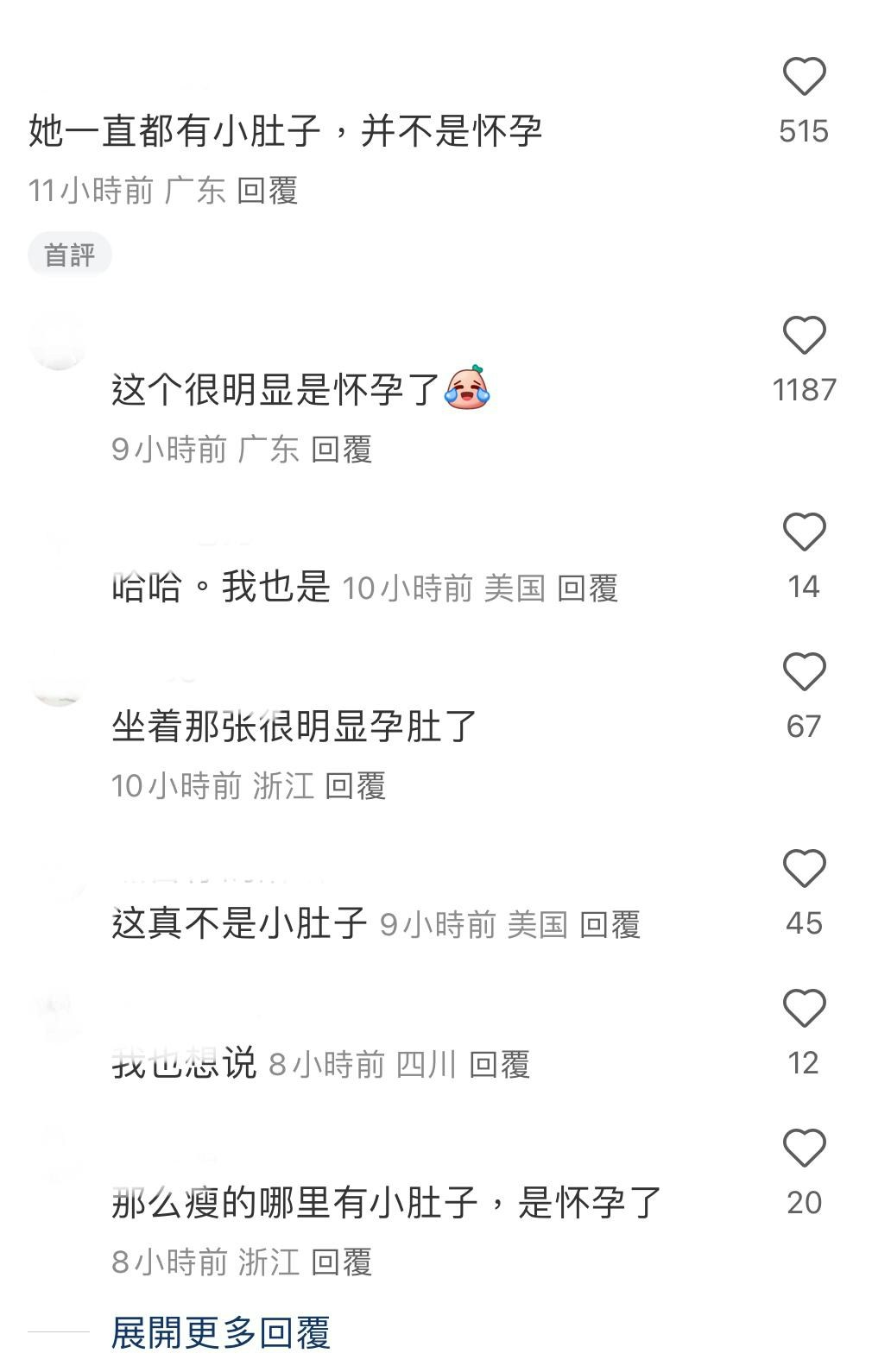Like the comment 这个很明显是怀孕了
Viewport: 872px width, 1372px height.
[804, 335]
